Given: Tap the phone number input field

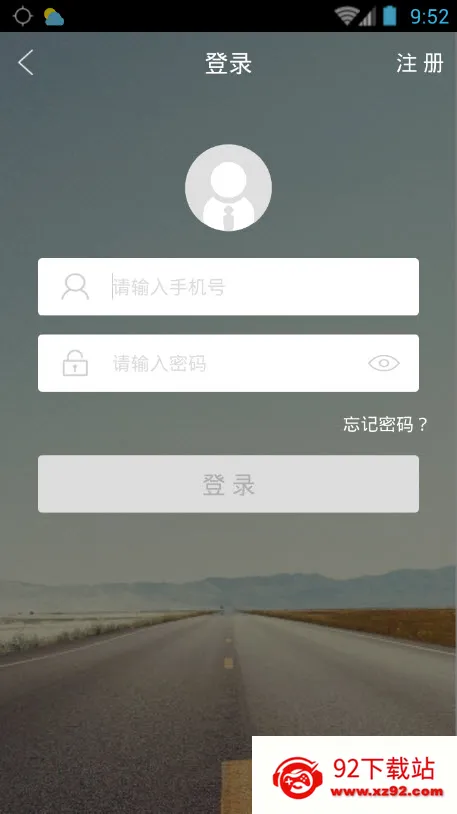Looking at the screenshot, I should [x=228, y=287].
